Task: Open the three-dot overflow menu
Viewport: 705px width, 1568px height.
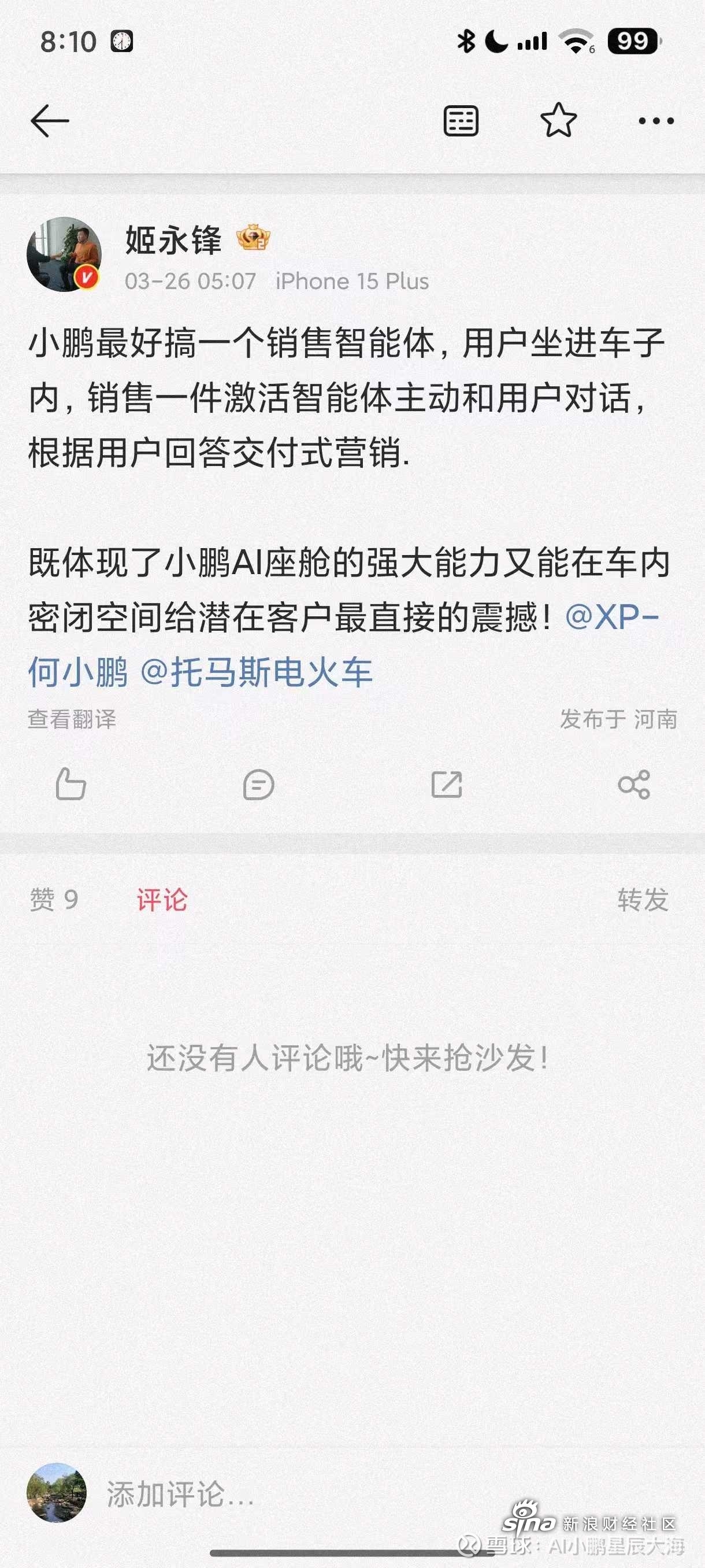Action: tap(656, 121)
